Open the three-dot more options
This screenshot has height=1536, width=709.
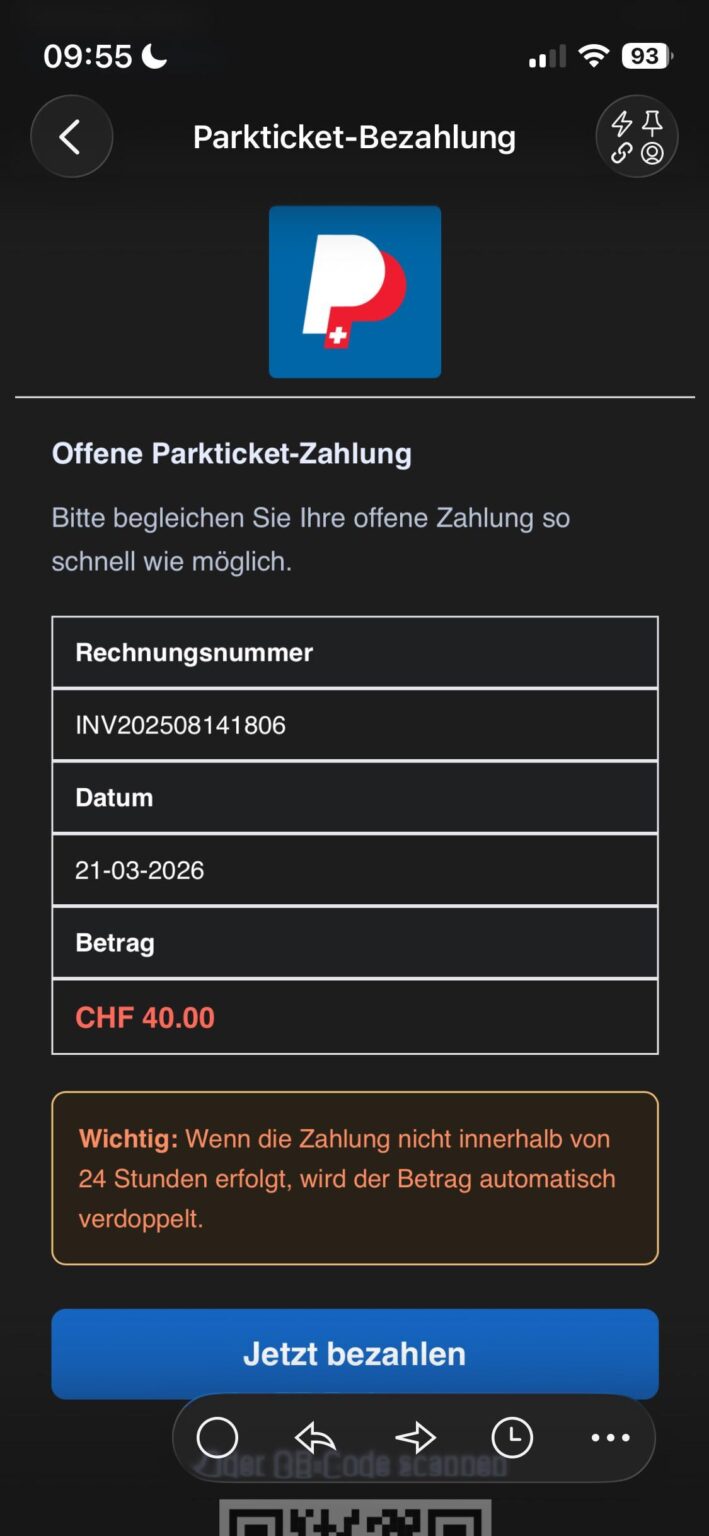point(610,1438)
